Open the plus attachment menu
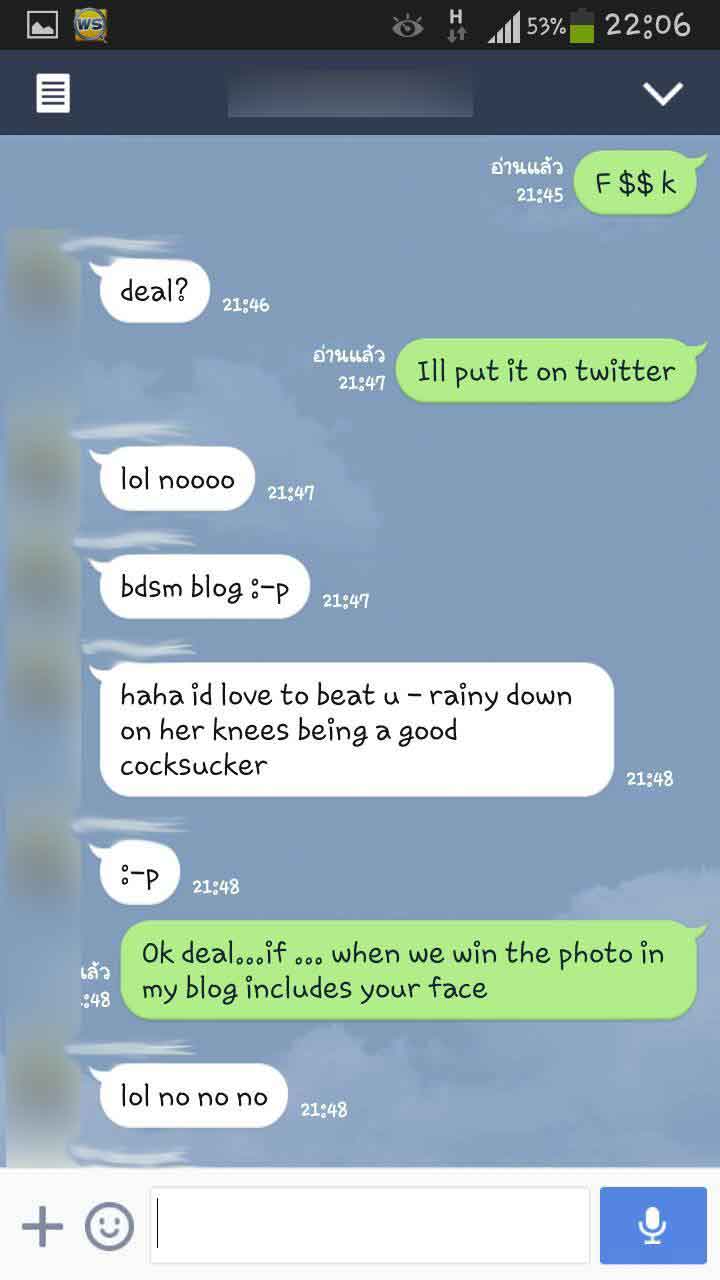 coord(42,1227)
